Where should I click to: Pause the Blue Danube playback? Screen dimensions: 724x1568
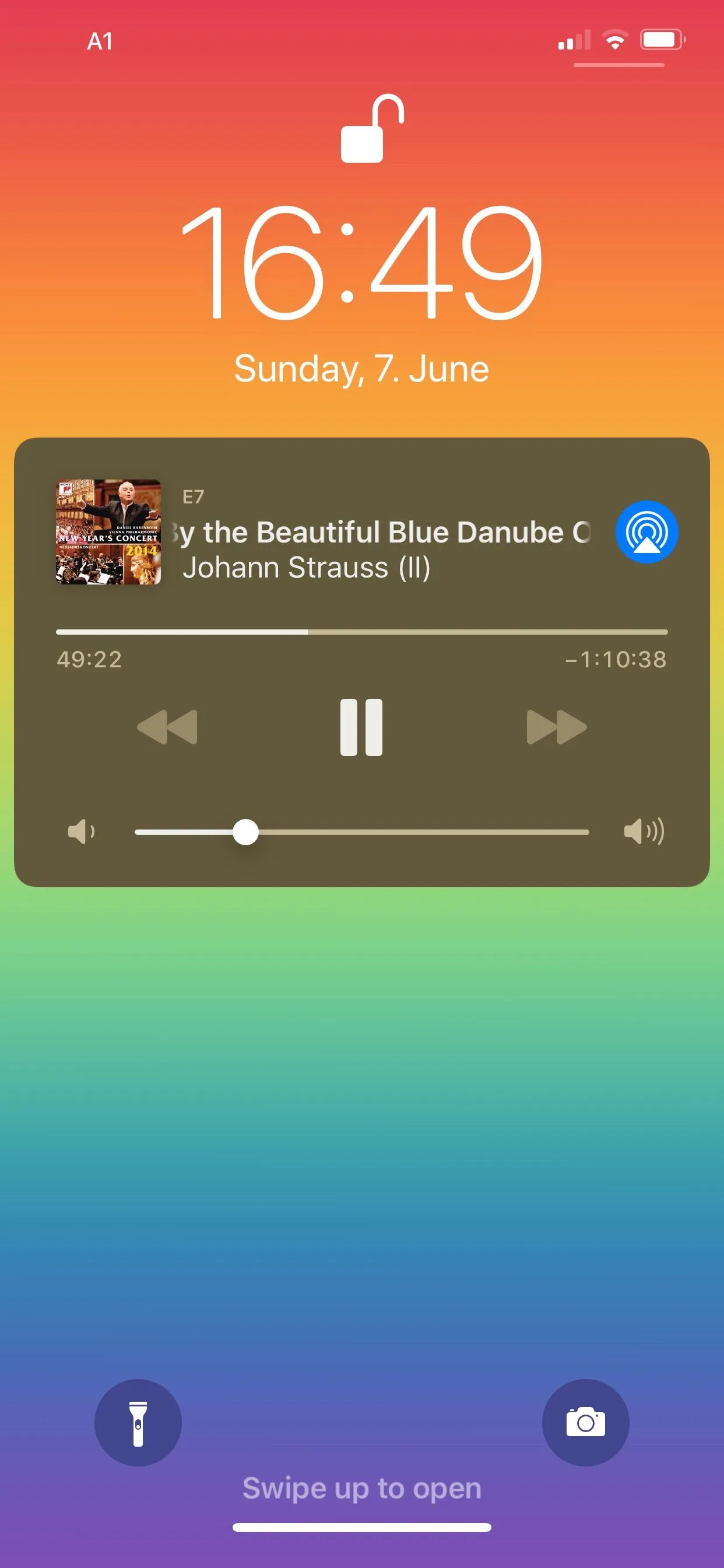(x=361, y=727)
